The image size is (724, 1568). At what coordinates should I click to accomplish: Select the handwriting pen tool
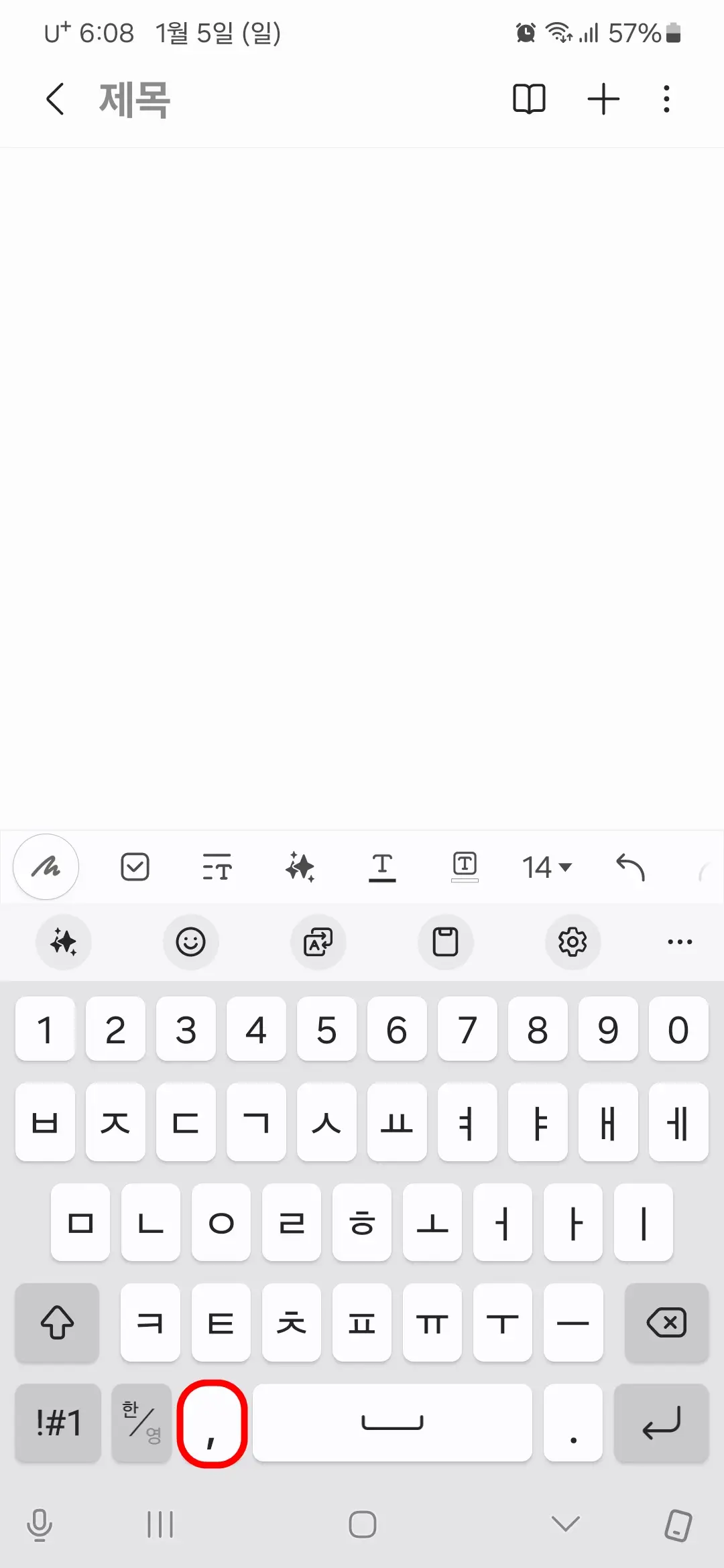(x=46, y=866)
